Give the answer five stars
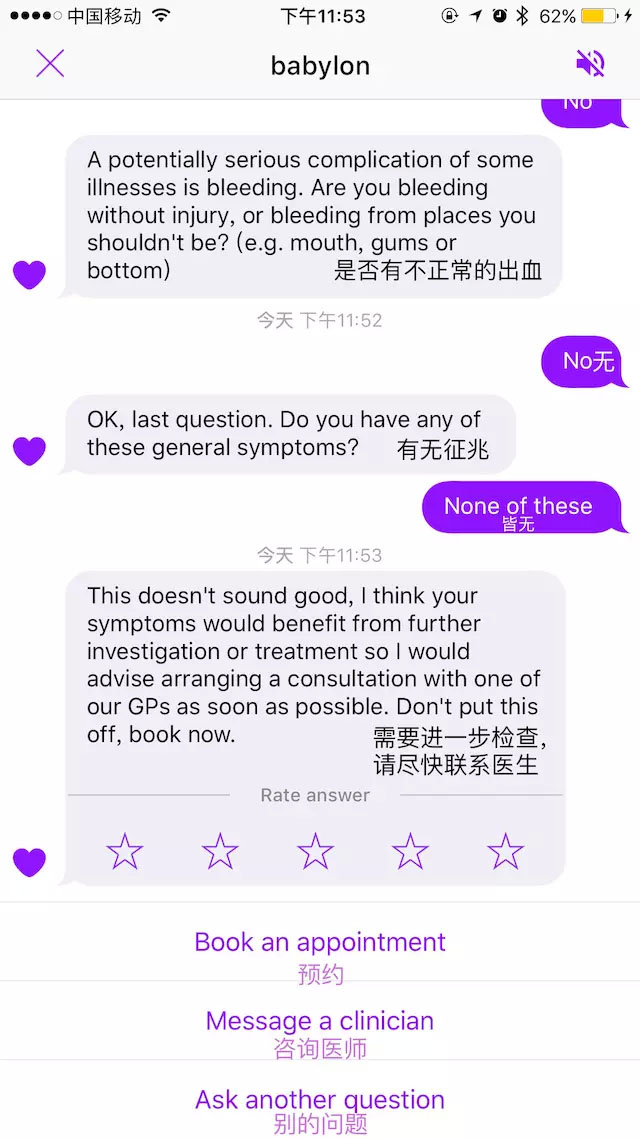 coord(505,851)
